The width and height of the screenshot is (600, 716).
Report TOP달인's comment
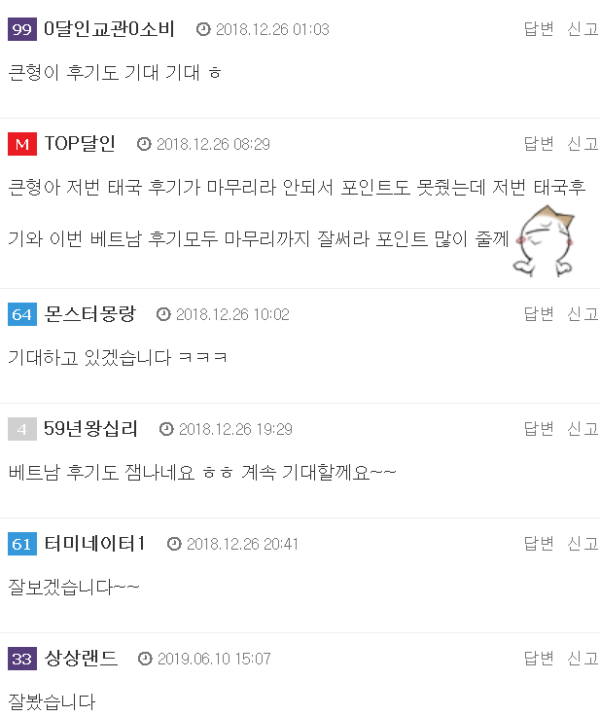[x=583, y=144]
